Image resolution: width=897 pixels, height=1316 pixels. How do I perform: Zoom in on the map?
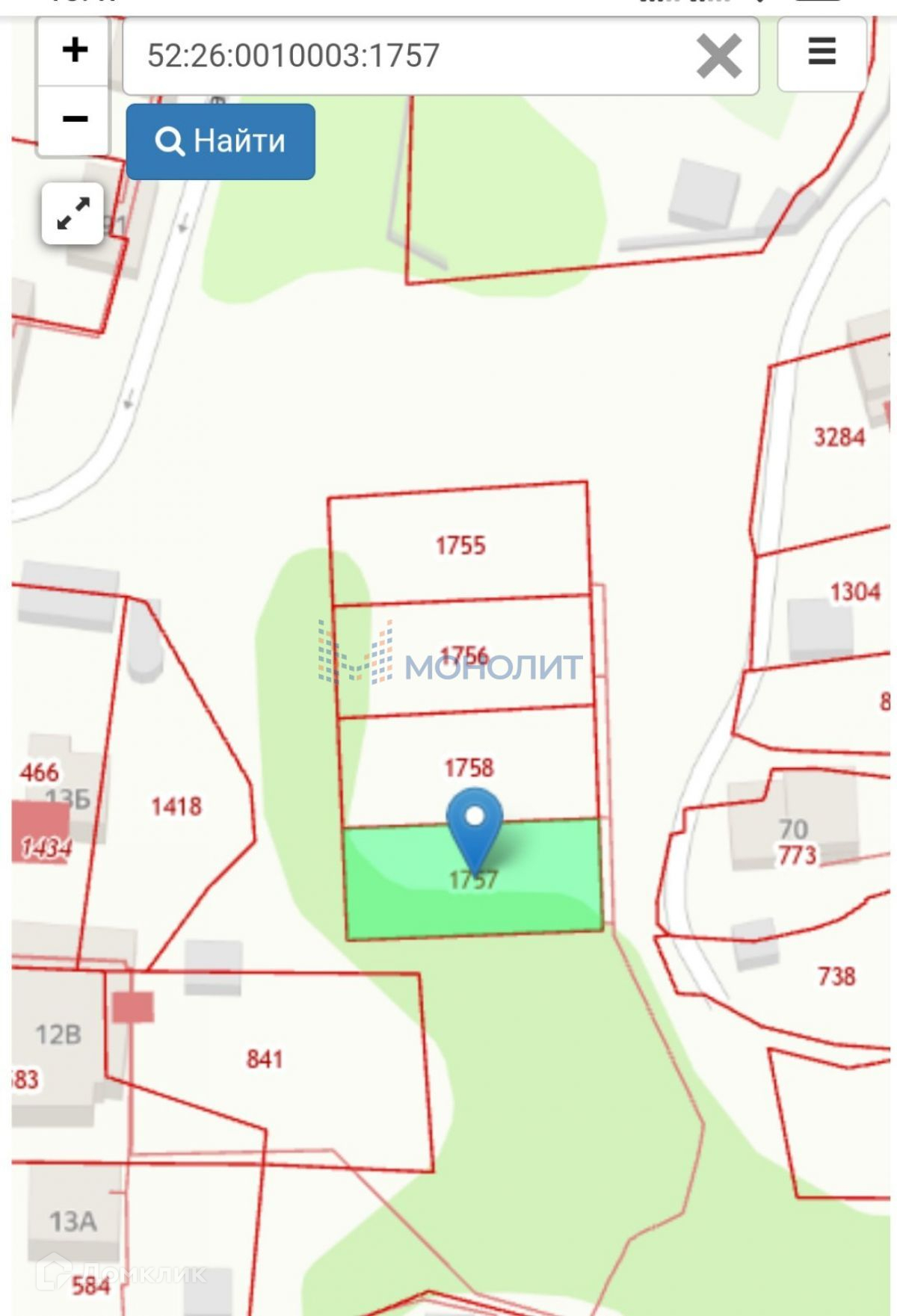pos(74,51)
